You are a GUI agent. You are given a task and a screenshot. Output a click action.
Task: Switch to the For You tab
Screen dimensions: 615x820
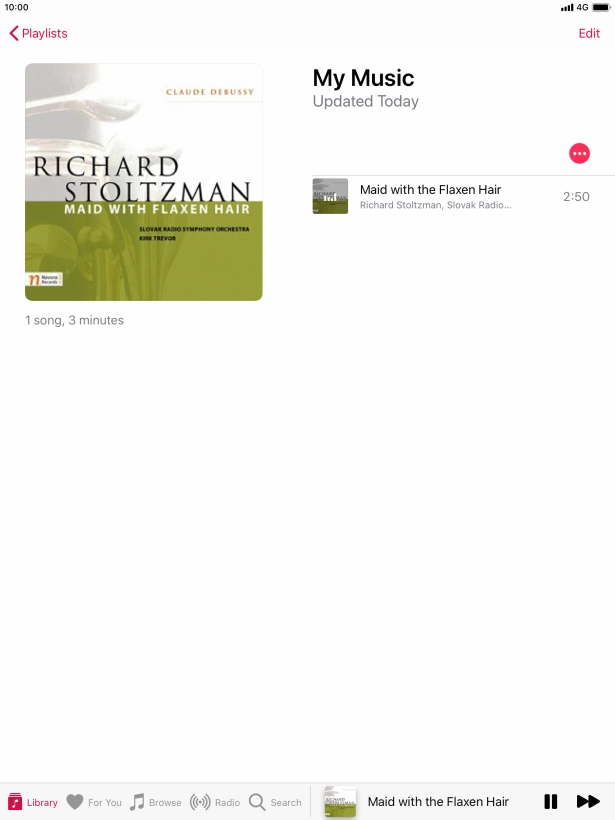click(x=94, y=802)
